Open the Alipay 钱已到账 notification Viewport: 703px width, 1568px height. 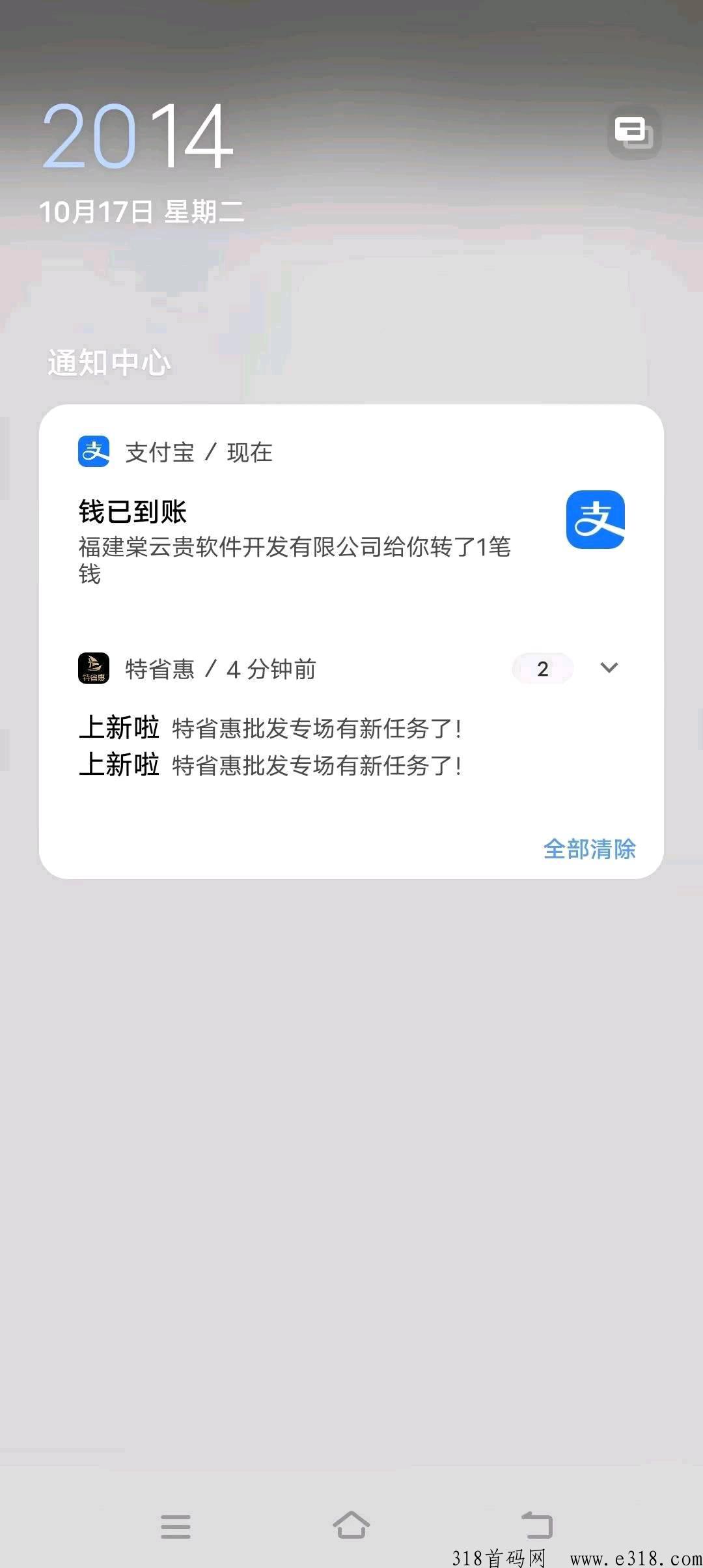click(x=294, y=540)
